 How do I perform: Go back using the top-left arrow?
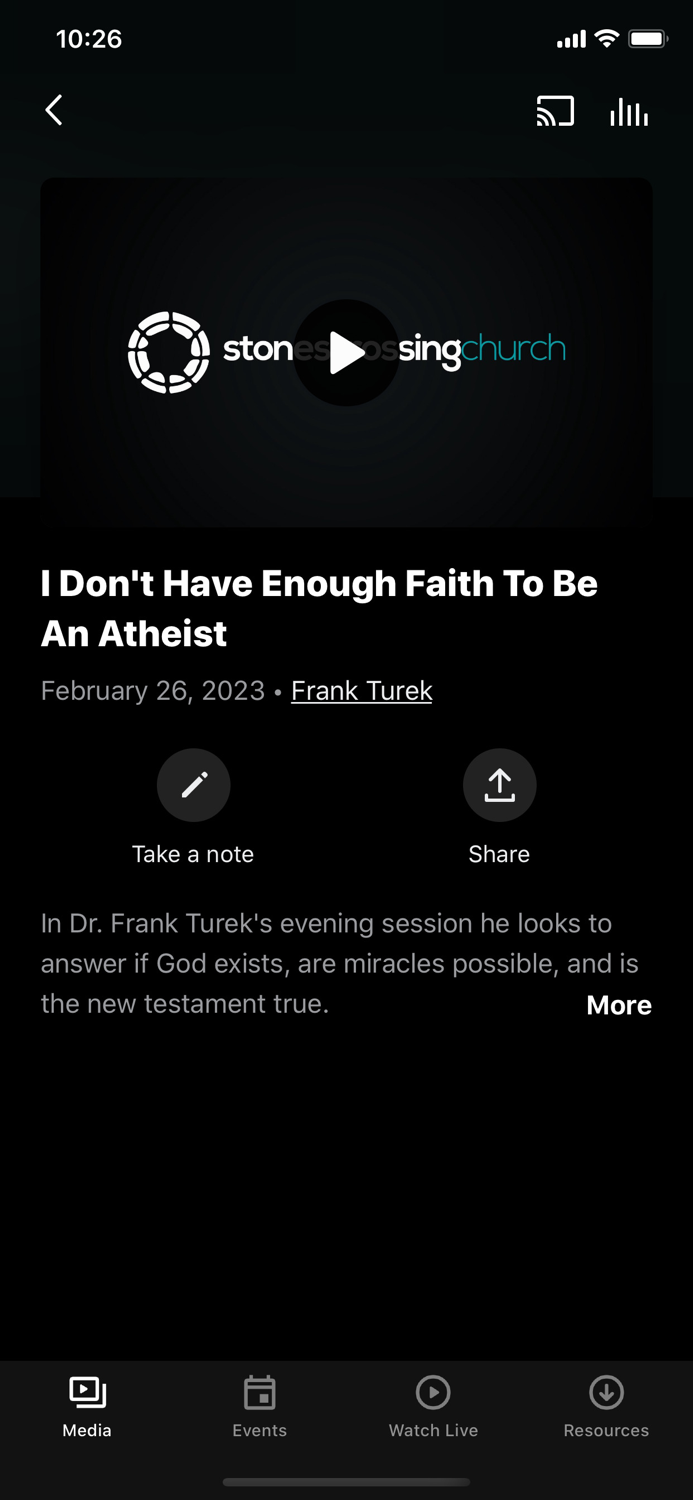55,110
